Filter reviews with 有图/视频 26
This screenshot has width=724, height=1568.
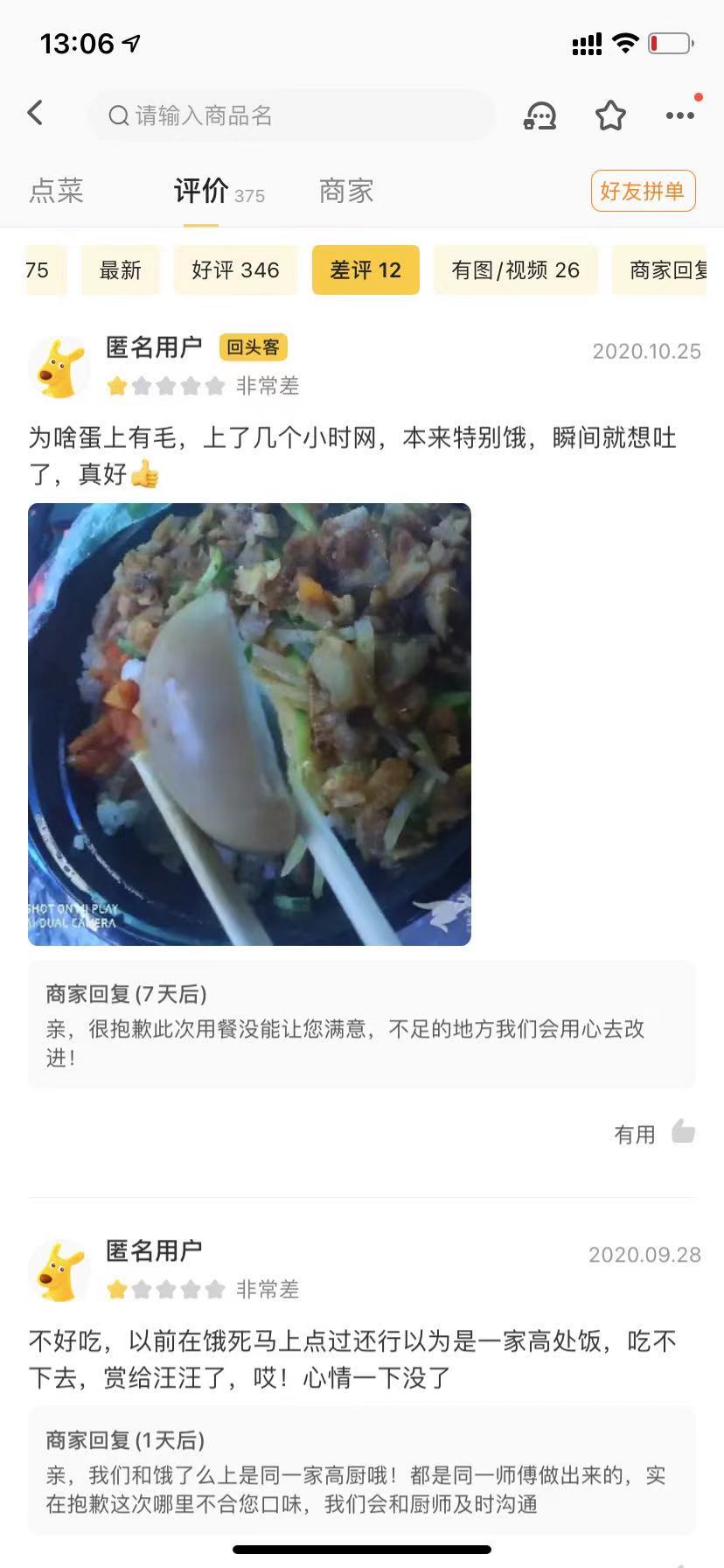click(515, 270)
